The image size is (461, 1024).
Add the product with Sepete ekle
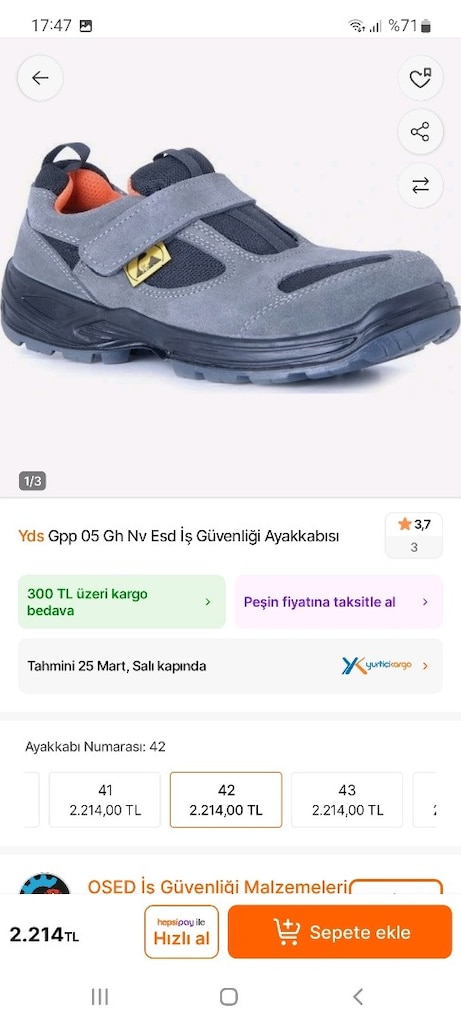click(340, 931)
